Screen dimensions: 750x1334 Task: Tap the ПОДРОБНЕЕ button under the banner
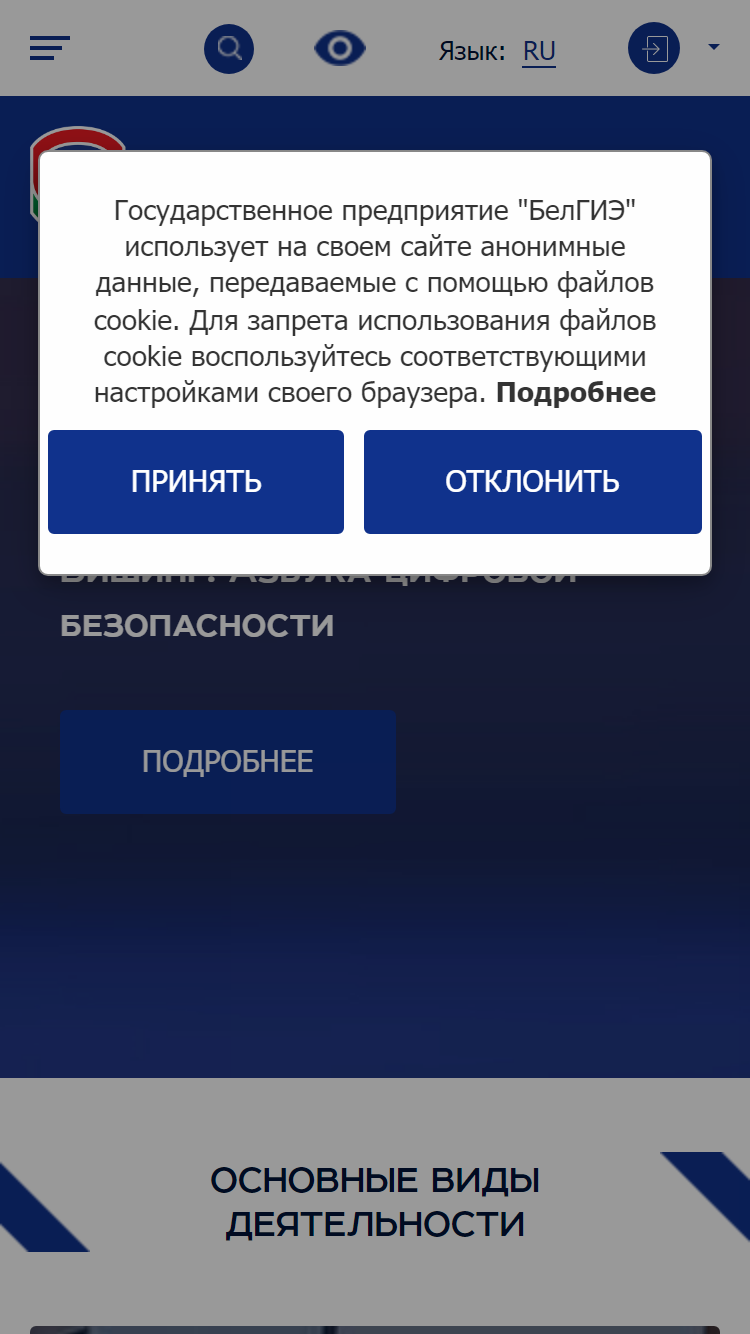click(x=228, y=762)
